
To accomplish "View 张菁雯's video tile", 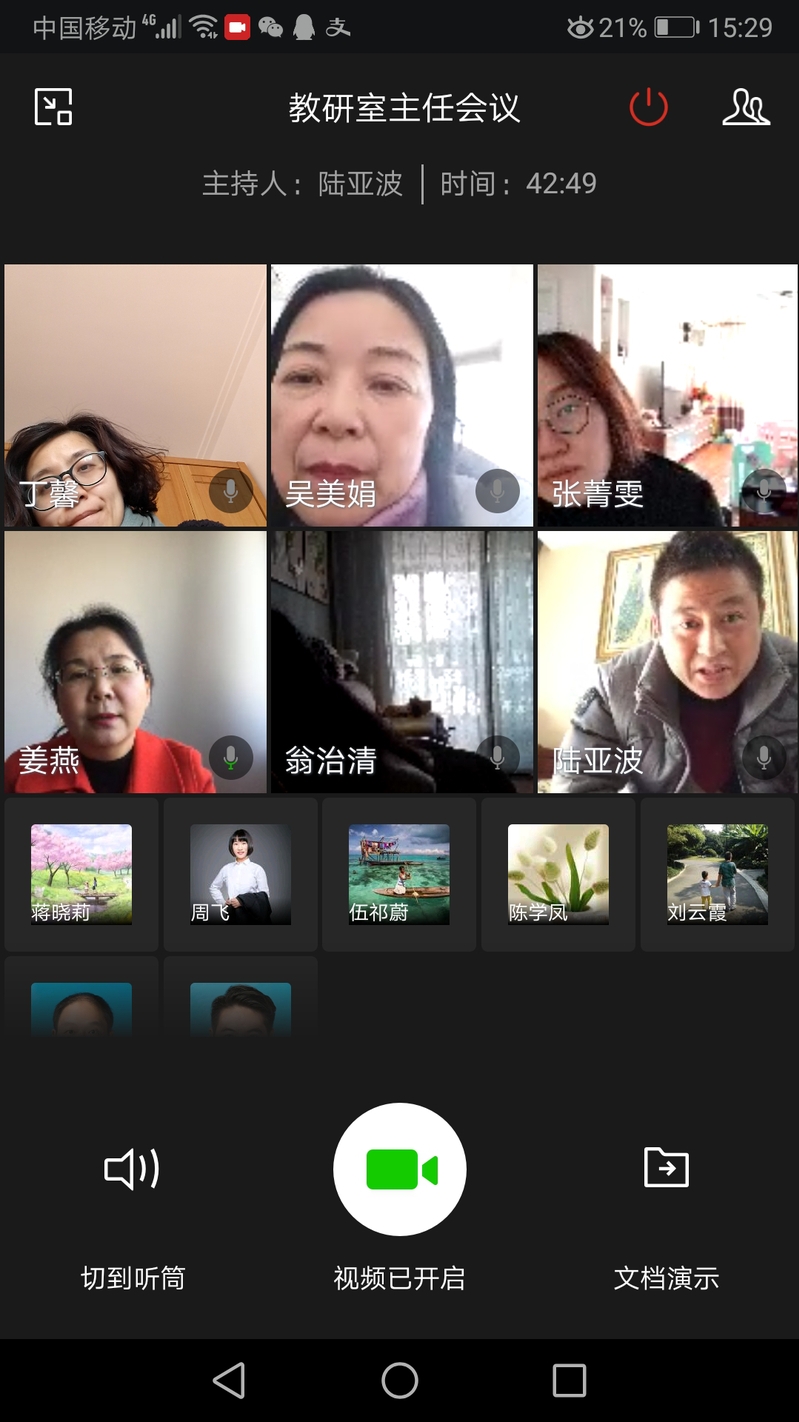I will point(667,395).
